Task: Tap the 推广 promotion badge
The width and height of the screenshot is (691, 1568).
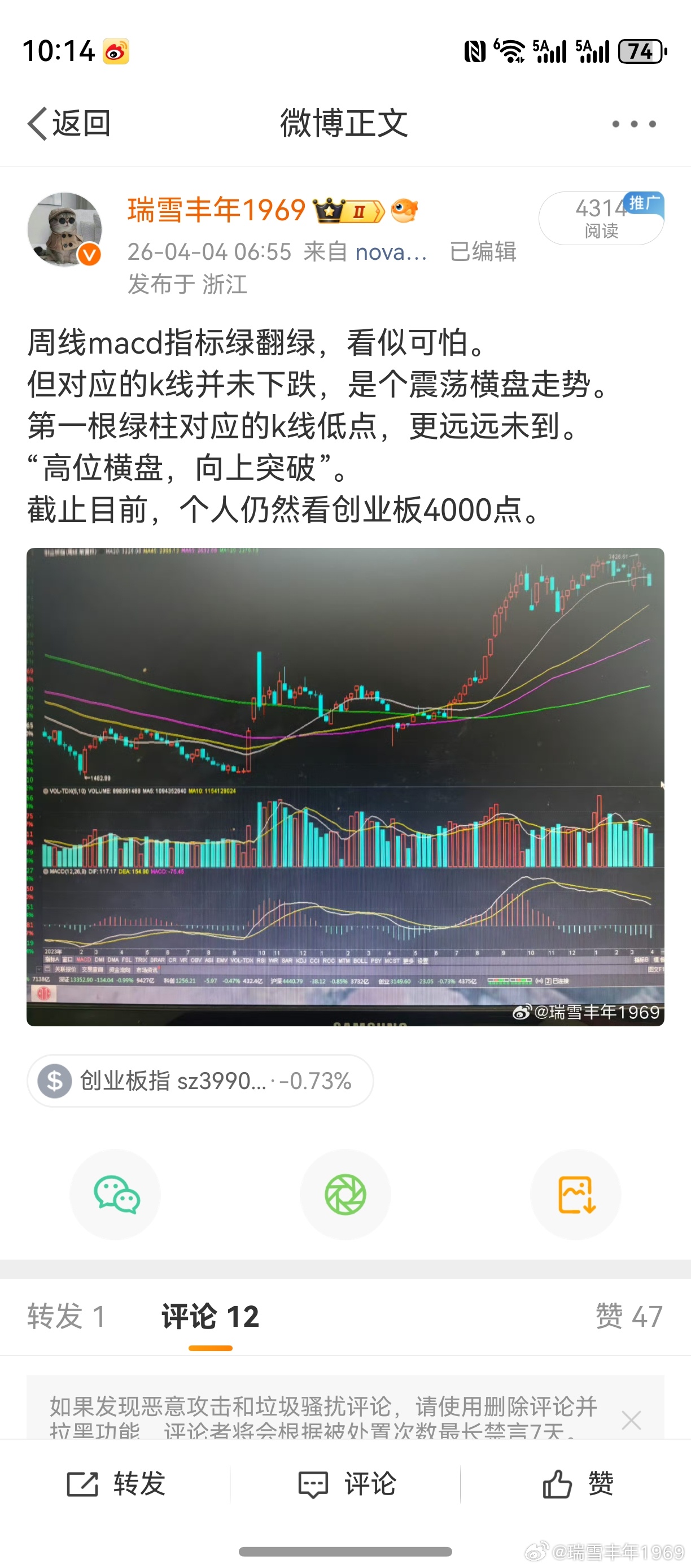Action: tap(646, 205)
